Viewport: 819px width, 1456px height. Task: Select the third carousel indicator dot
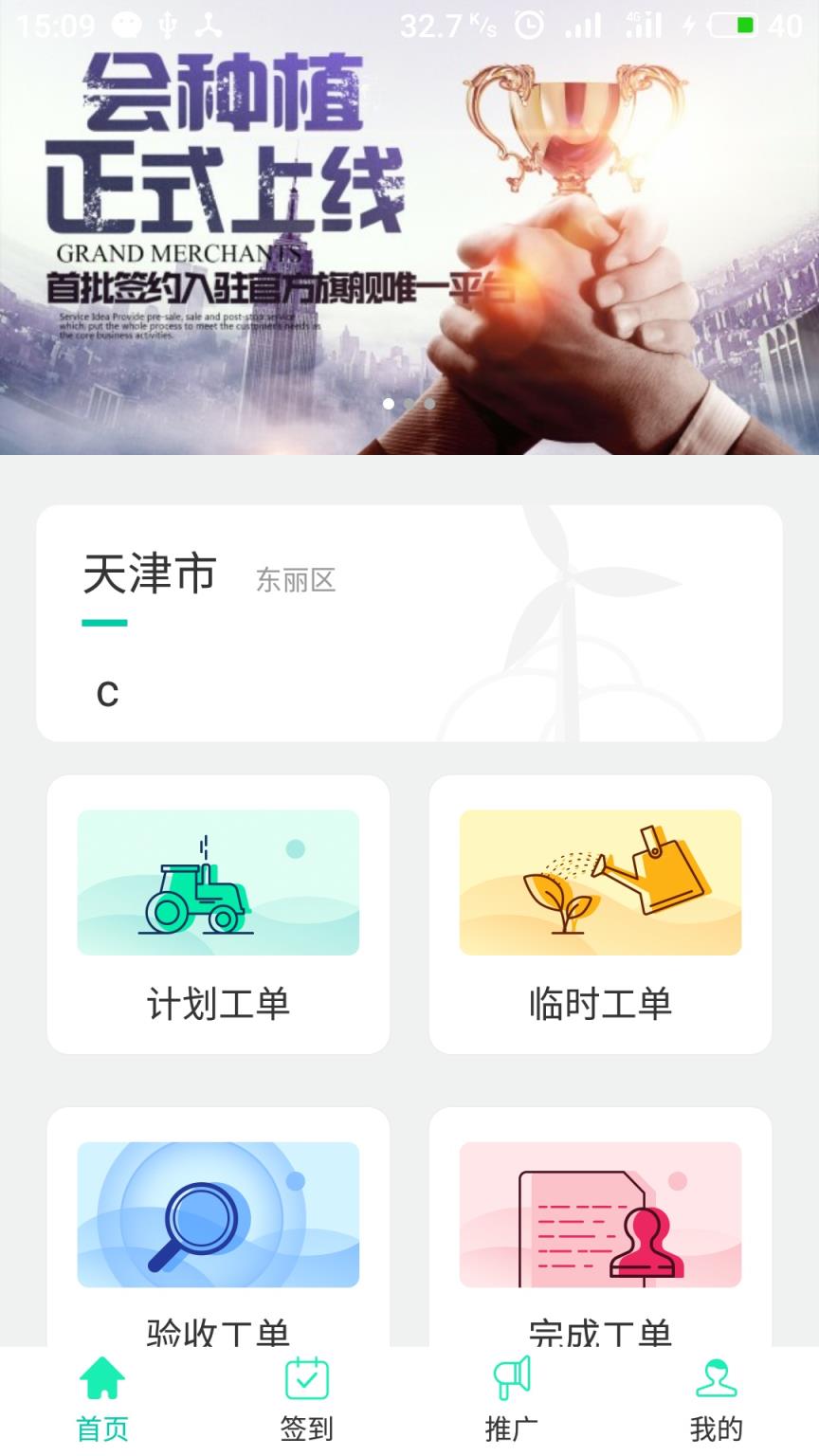428,403
